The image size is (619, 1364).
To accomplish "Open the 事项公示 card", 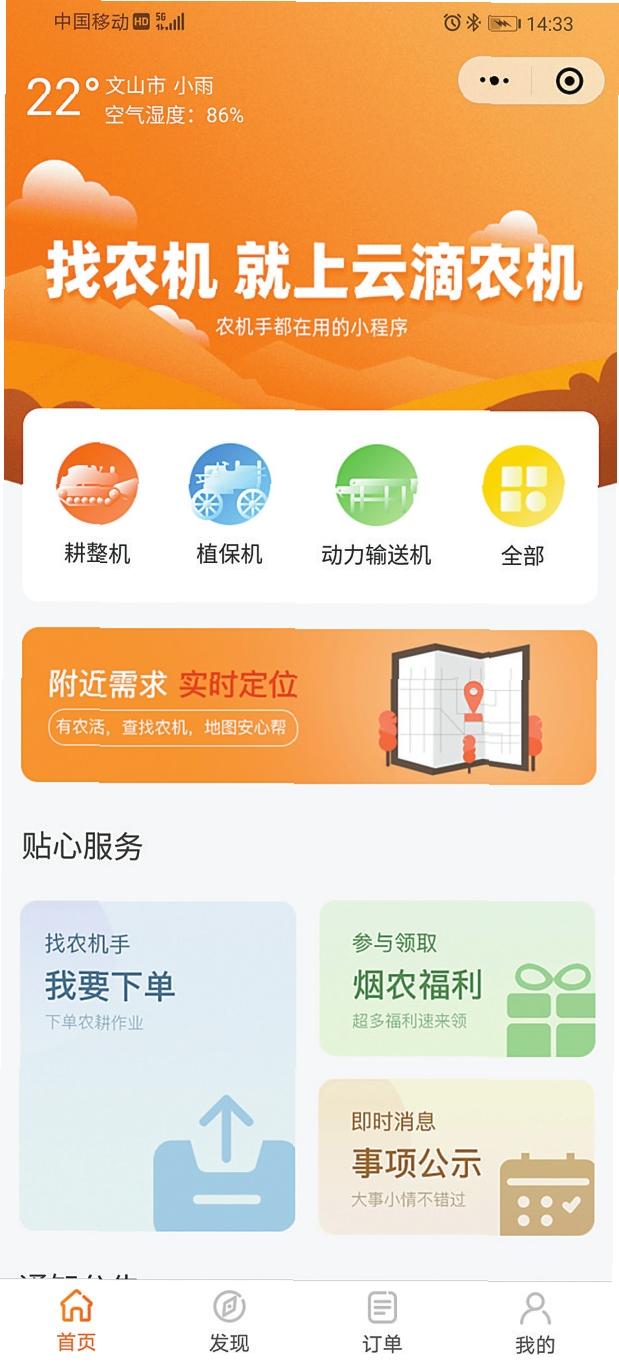I will (457, 1157).
